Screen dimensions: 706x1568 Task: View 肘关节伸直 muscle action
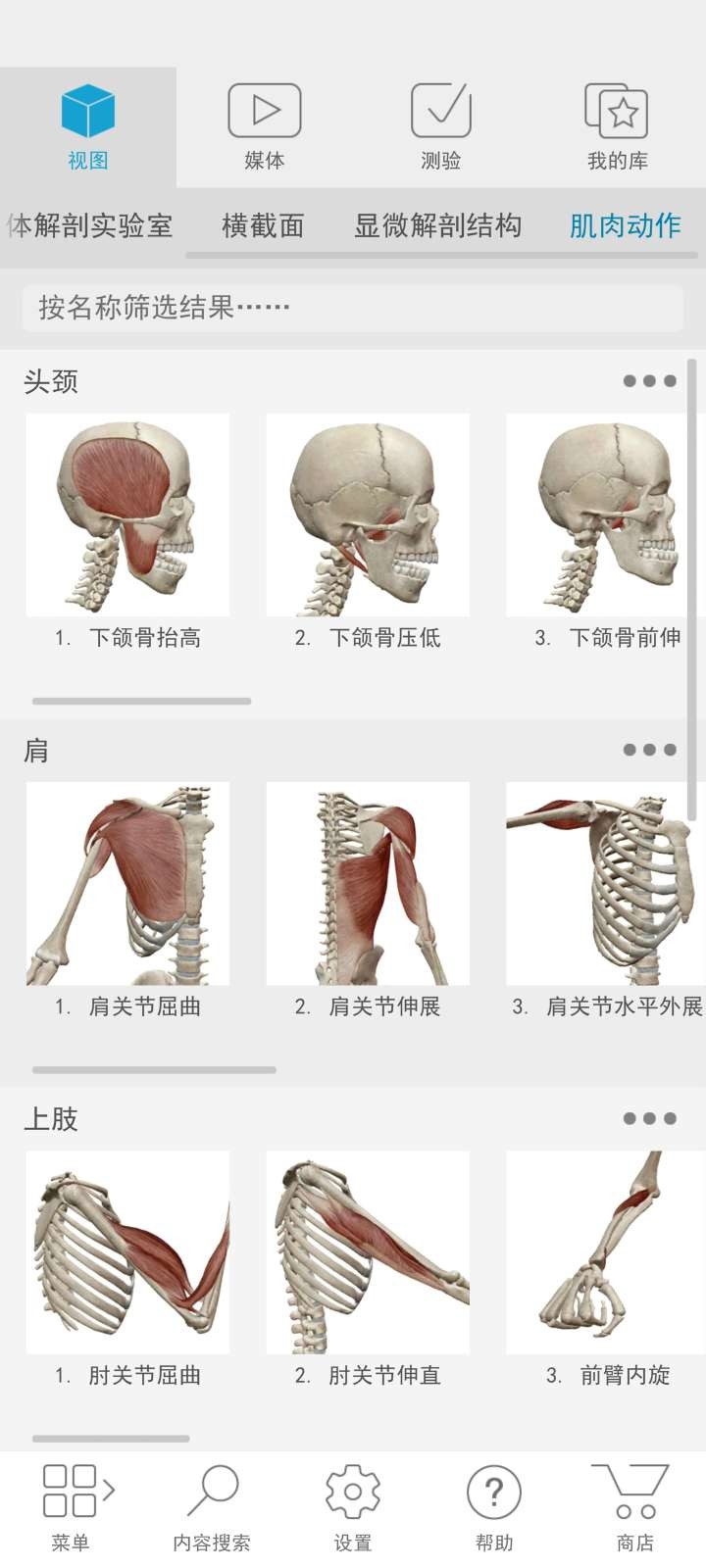coord(368,1252)
